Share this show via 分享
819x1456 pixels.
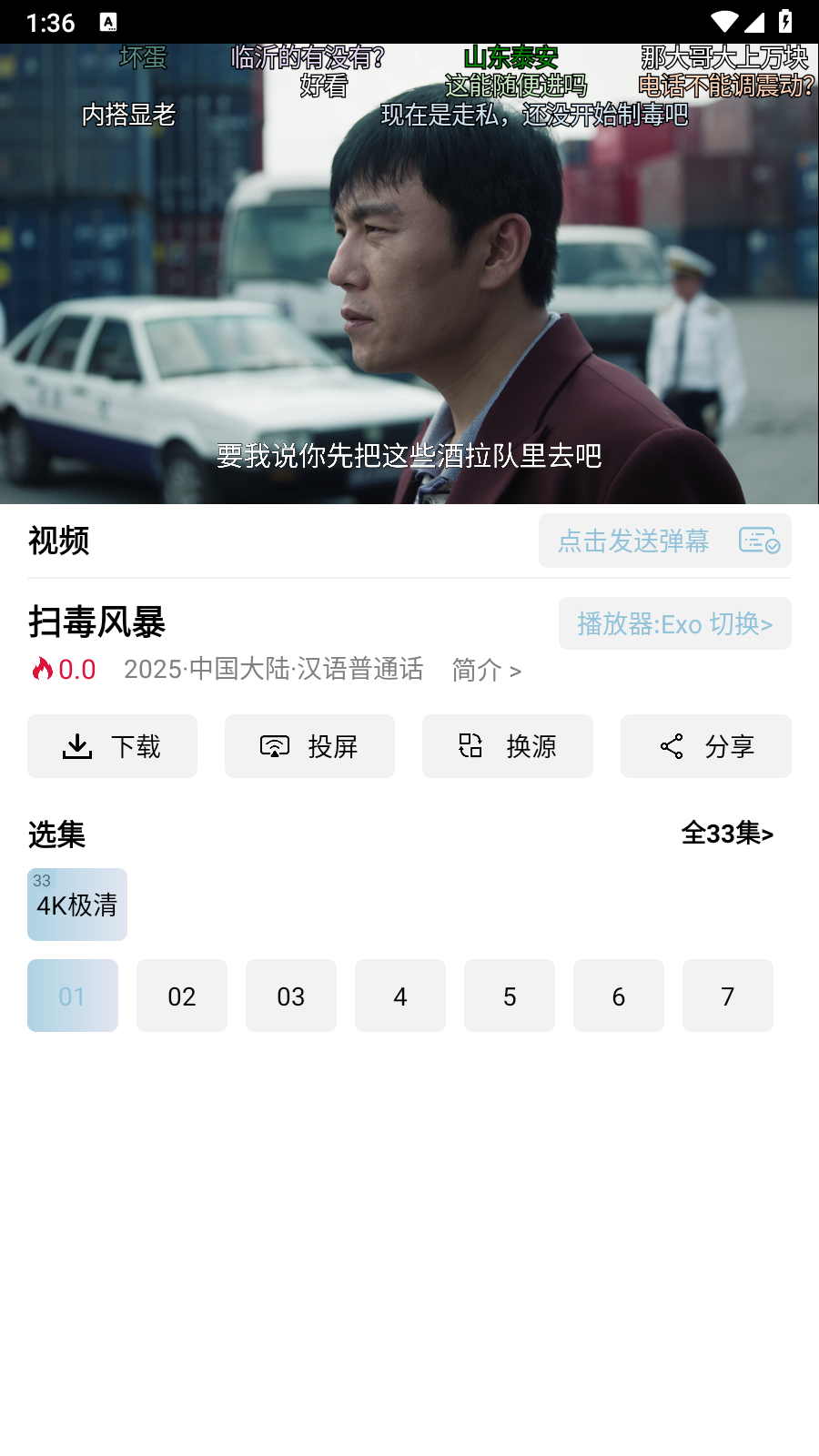[705, 746]
